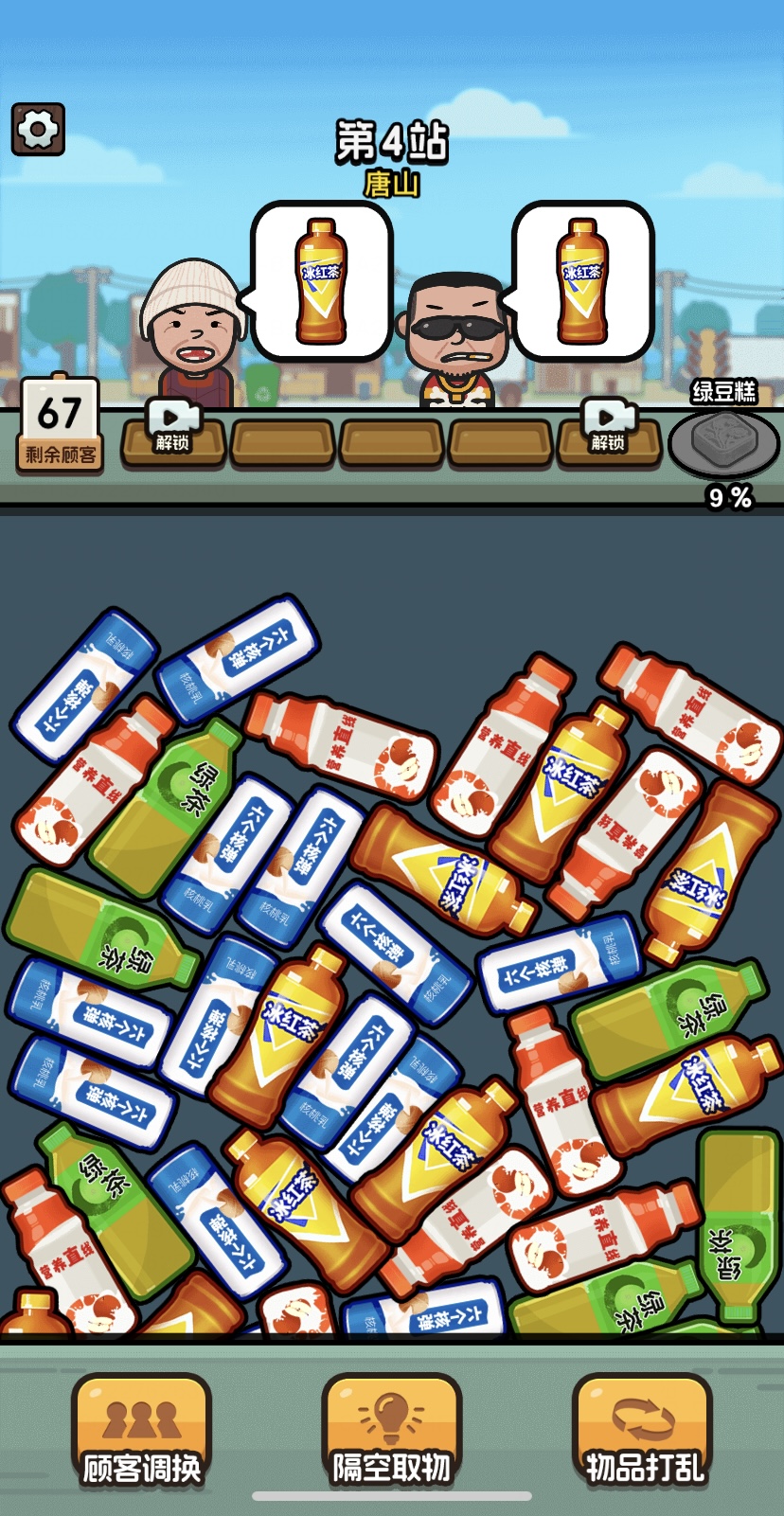The image size is (784, 1516).
Task: Open the settings gear icon
Action: click(x=38, y=129)
